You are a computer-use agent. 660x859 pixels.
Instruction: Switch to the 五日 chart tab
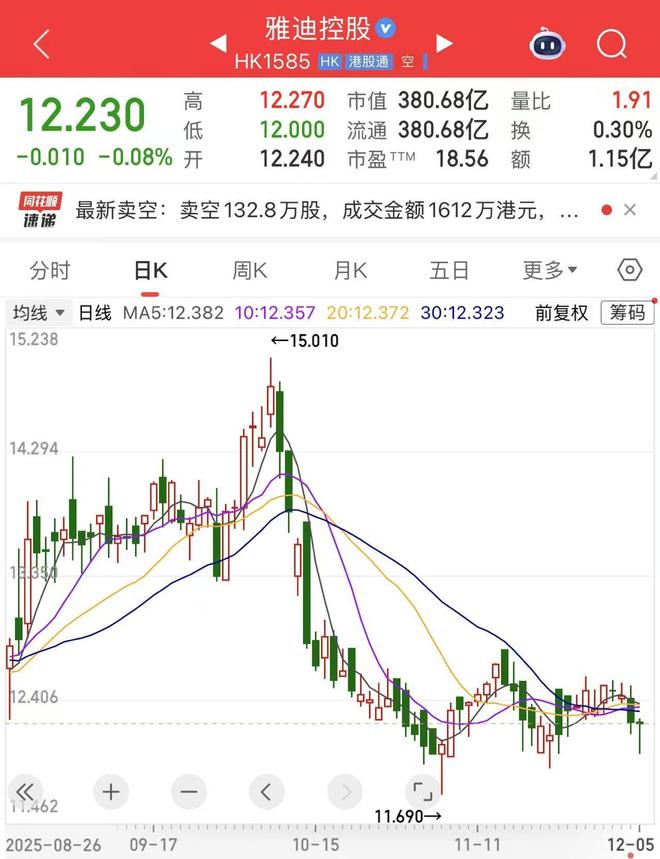coord(449,270)
